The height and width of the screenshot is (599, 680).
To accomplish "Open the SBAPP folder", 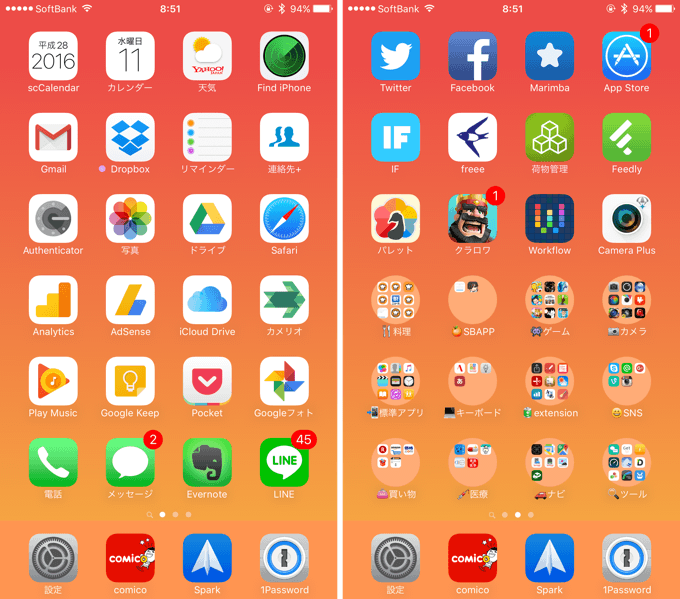I will click(472, 300).
